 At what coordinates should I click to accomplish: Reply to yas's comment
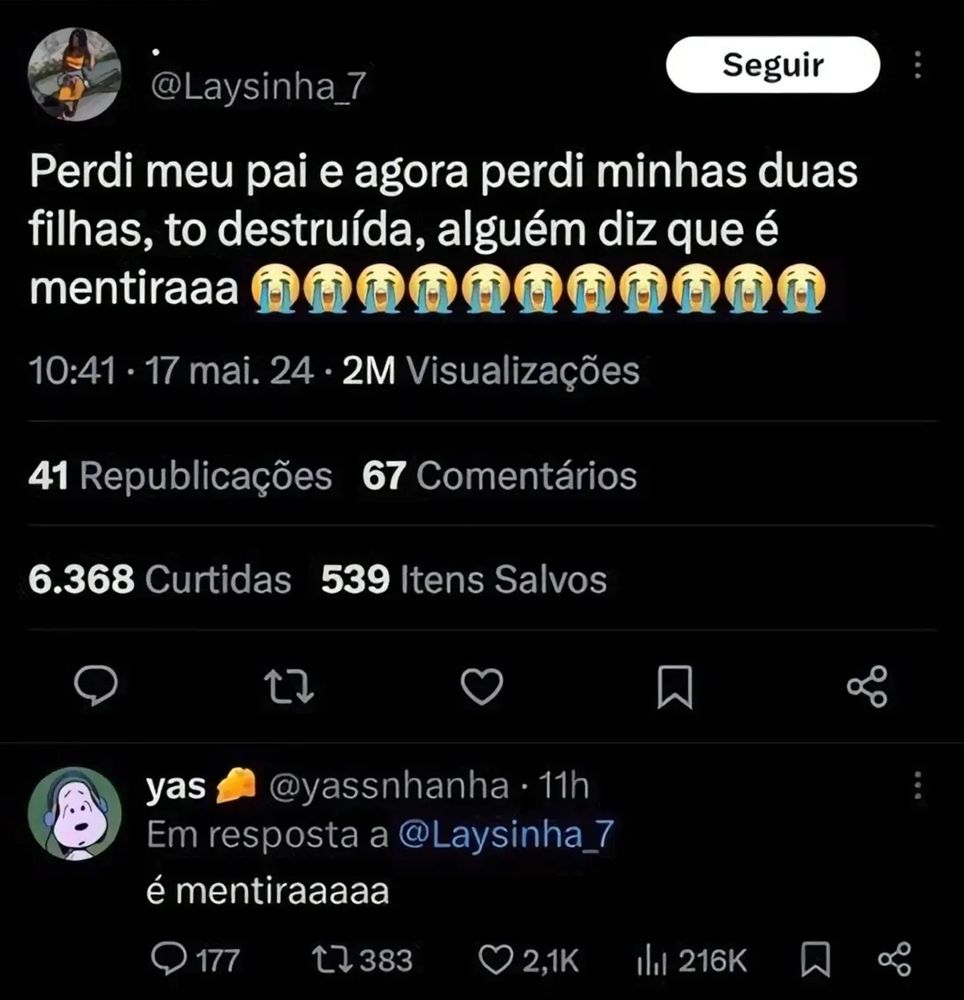tap(195, 961)
